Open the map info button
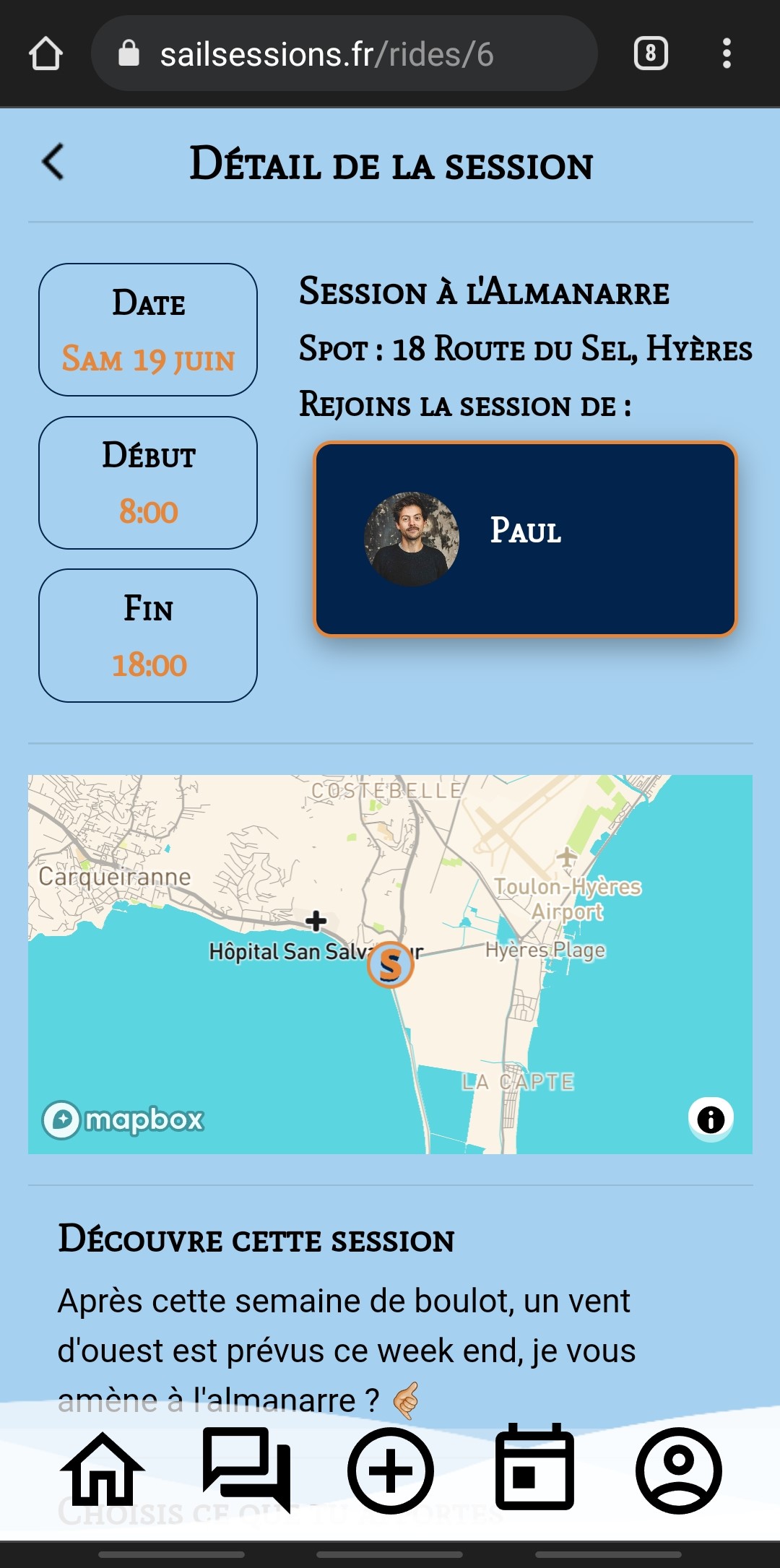Image resolution: width=780 pixels, height=1568 pixels. [711, 1119]
